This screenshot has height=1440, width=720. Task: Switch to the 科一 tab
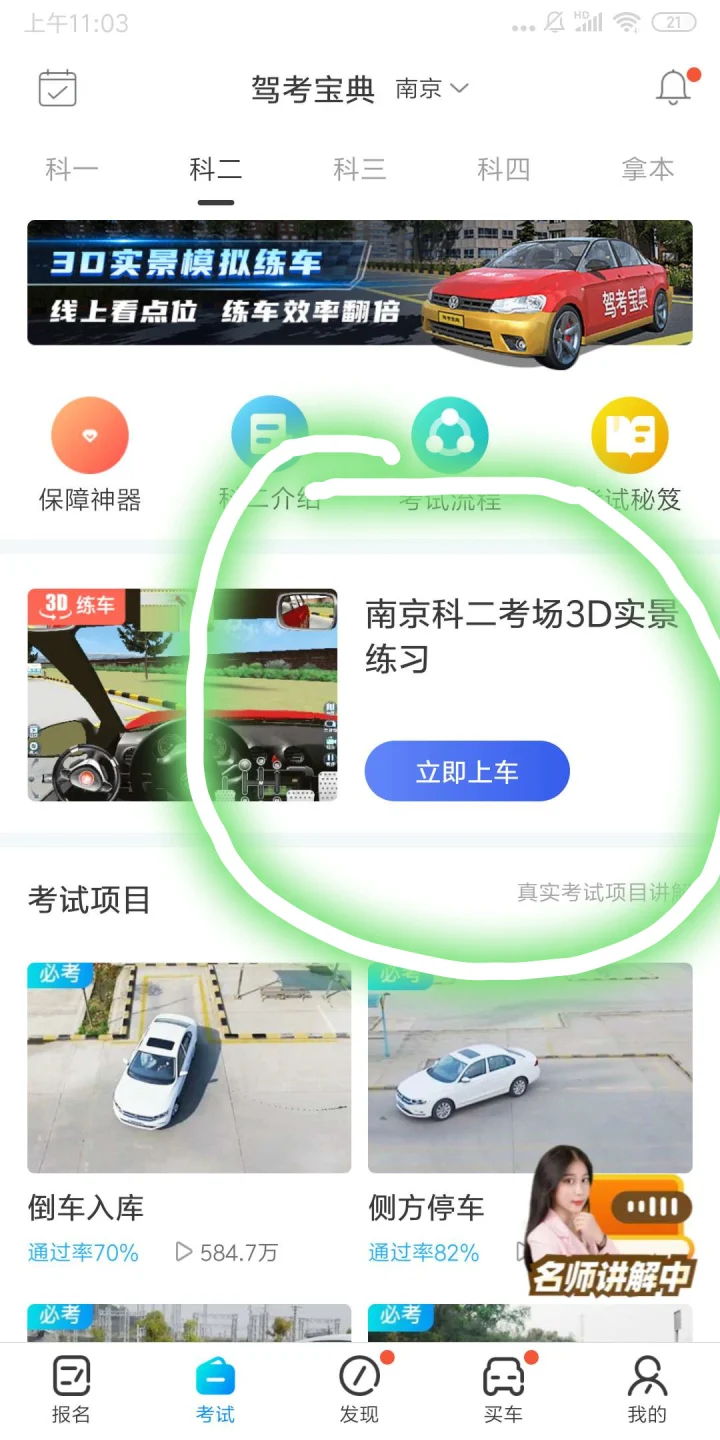(x=72, y=169)
